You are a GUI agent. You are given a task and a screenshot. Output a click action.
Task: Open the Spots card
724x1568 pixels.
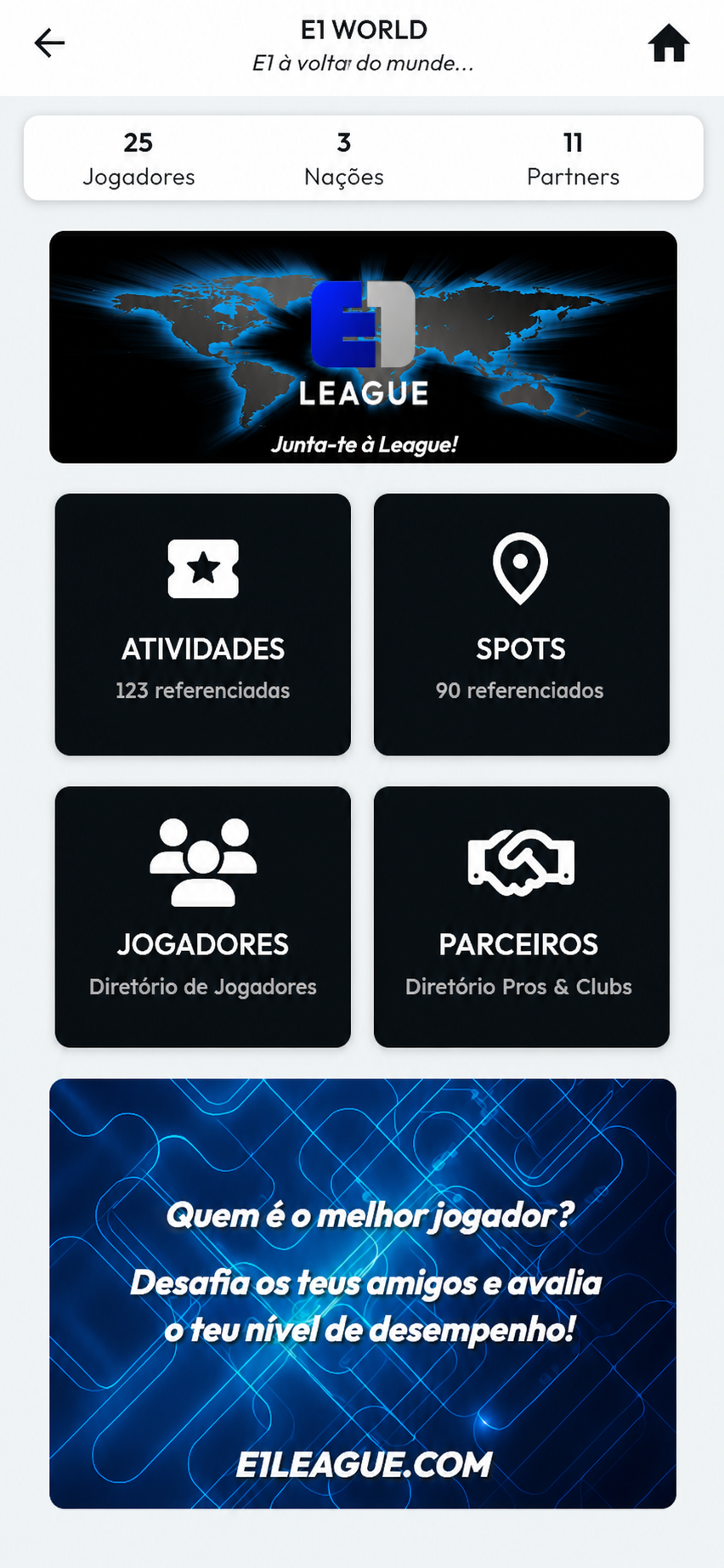point(522,625)
